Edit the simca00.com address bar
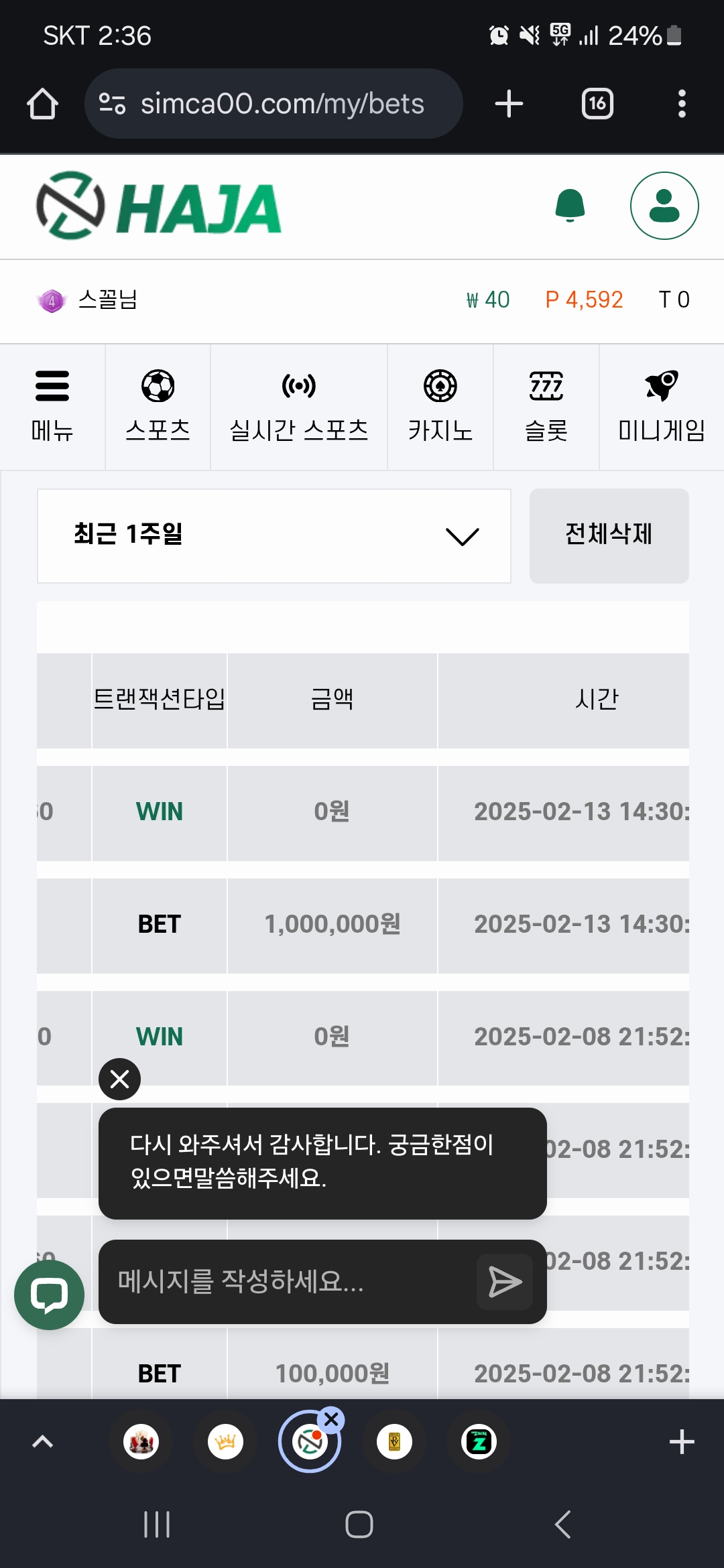The image size is (724, 1568). coord(274,104)
